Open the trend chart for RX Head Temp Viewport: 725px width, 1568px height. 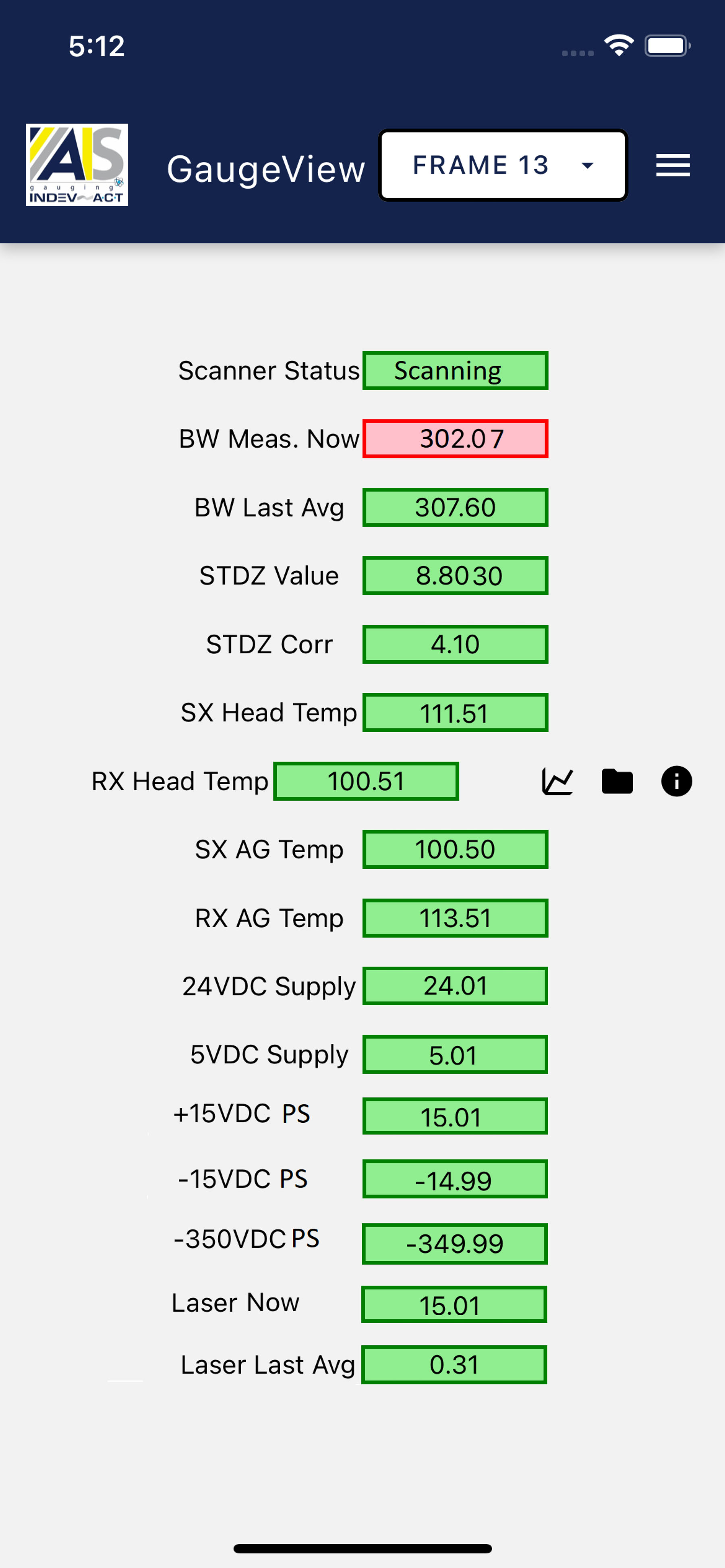(557, 781)
